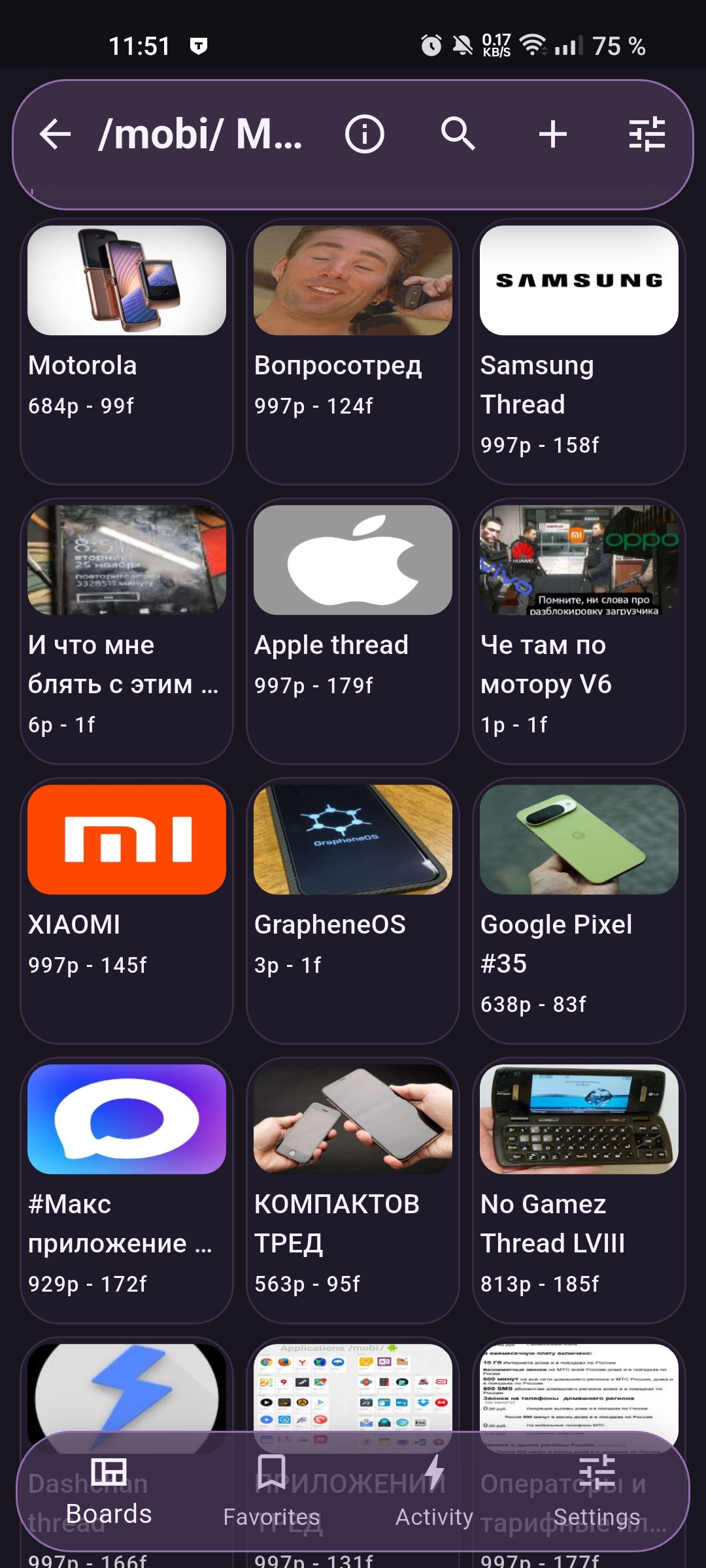Open the Вопросотред thread

click(x=353, y=352)
